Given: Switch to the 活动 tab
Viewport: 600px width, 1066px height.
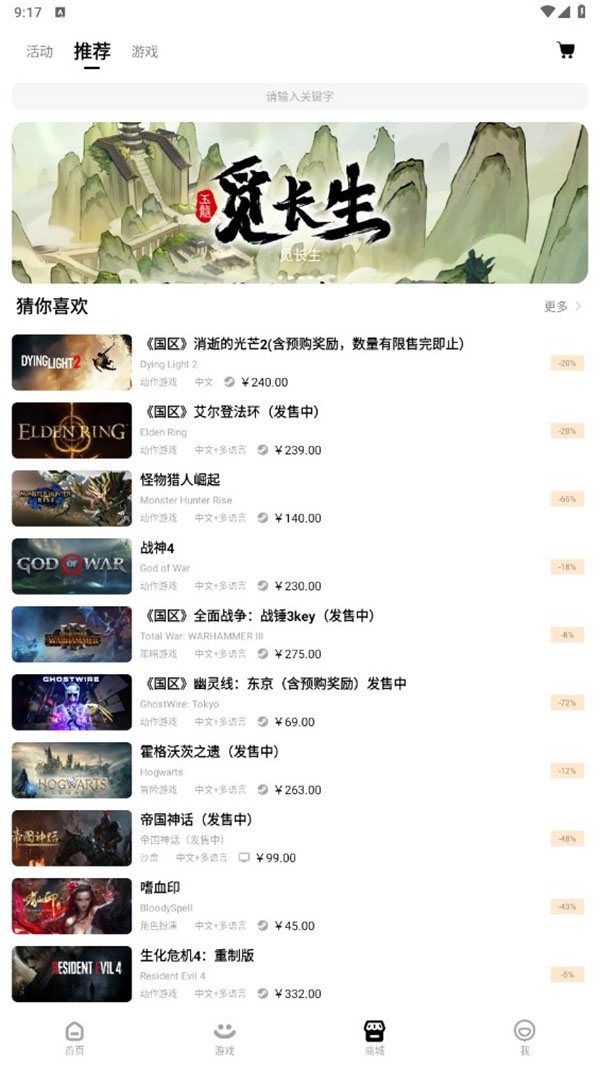Looking at the screenshot, I should [40, 52].
